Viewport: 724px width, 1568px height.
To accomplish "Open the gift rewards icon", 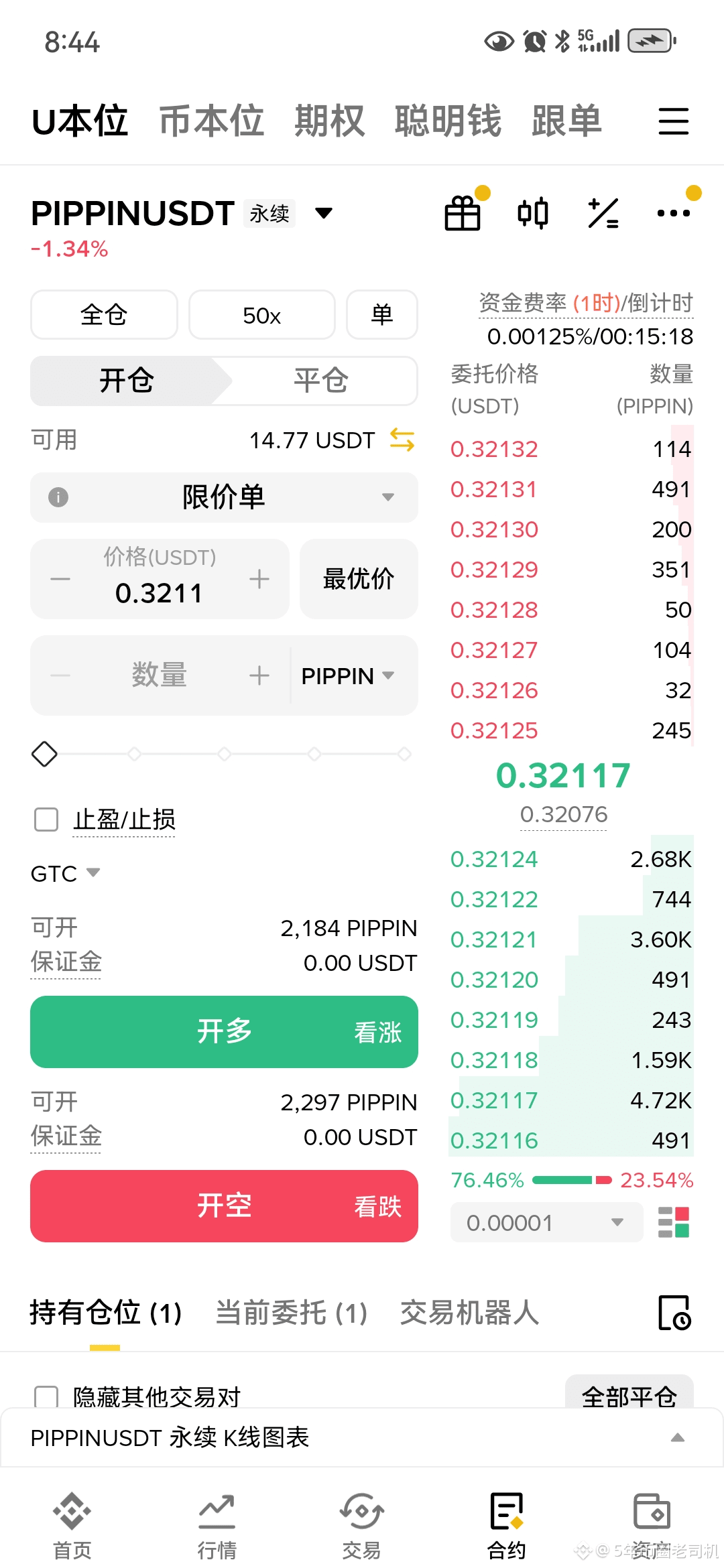I will (x=463, y=214).
